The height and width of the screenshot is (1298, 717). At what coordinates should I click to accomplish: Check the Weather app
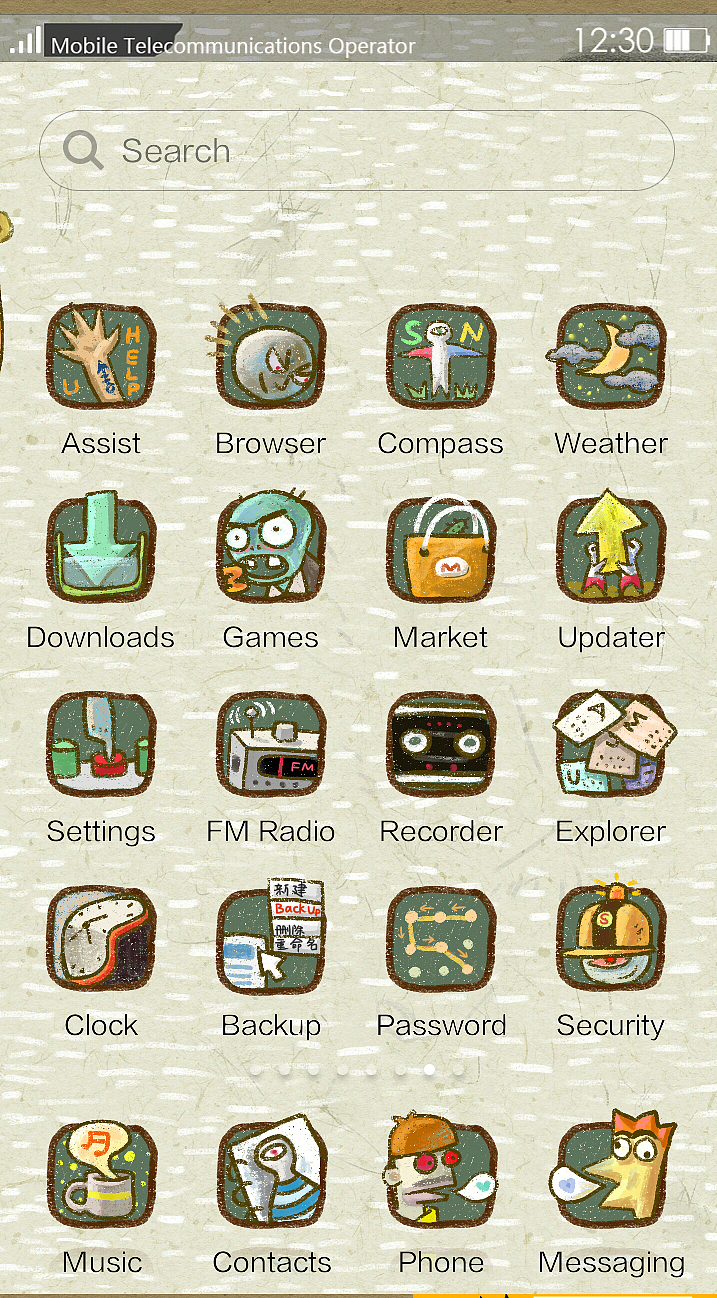click(x=611, y=357)
